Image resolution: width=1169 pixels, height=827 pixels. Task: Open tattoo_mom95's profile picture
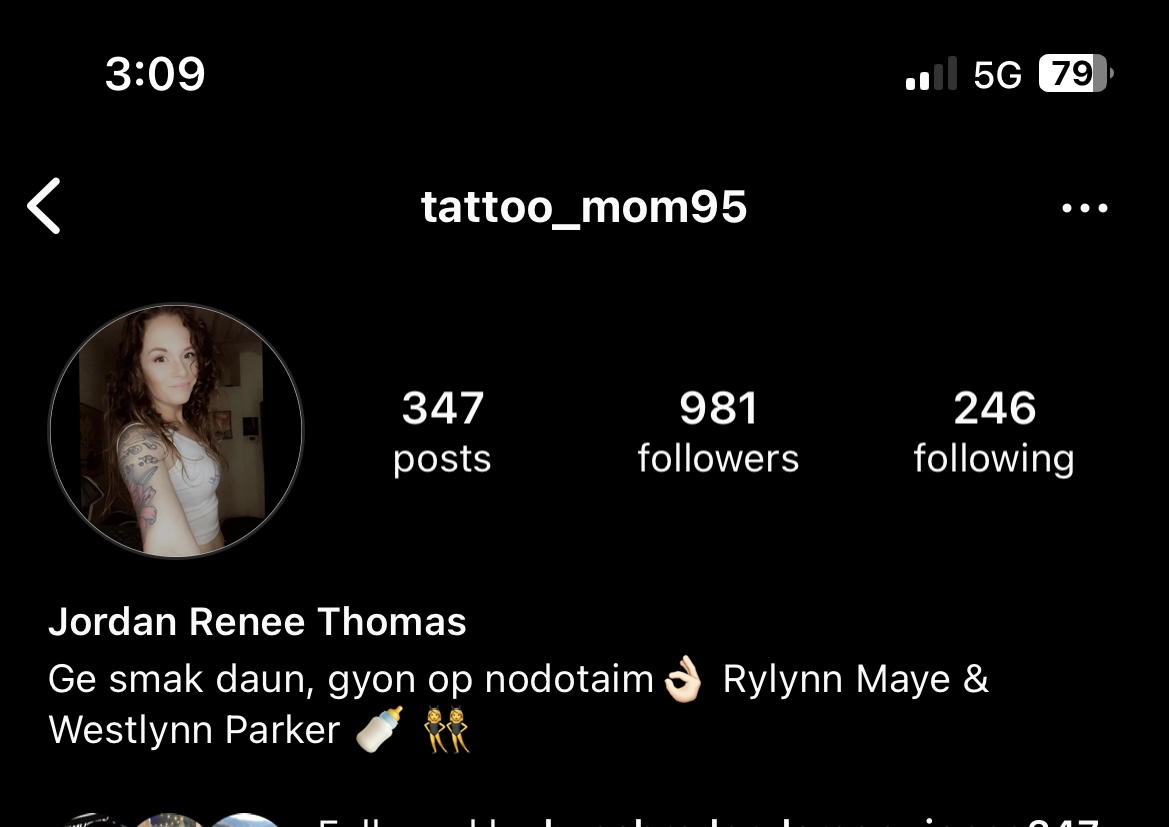pyautogui.click(x=176, y=431)
